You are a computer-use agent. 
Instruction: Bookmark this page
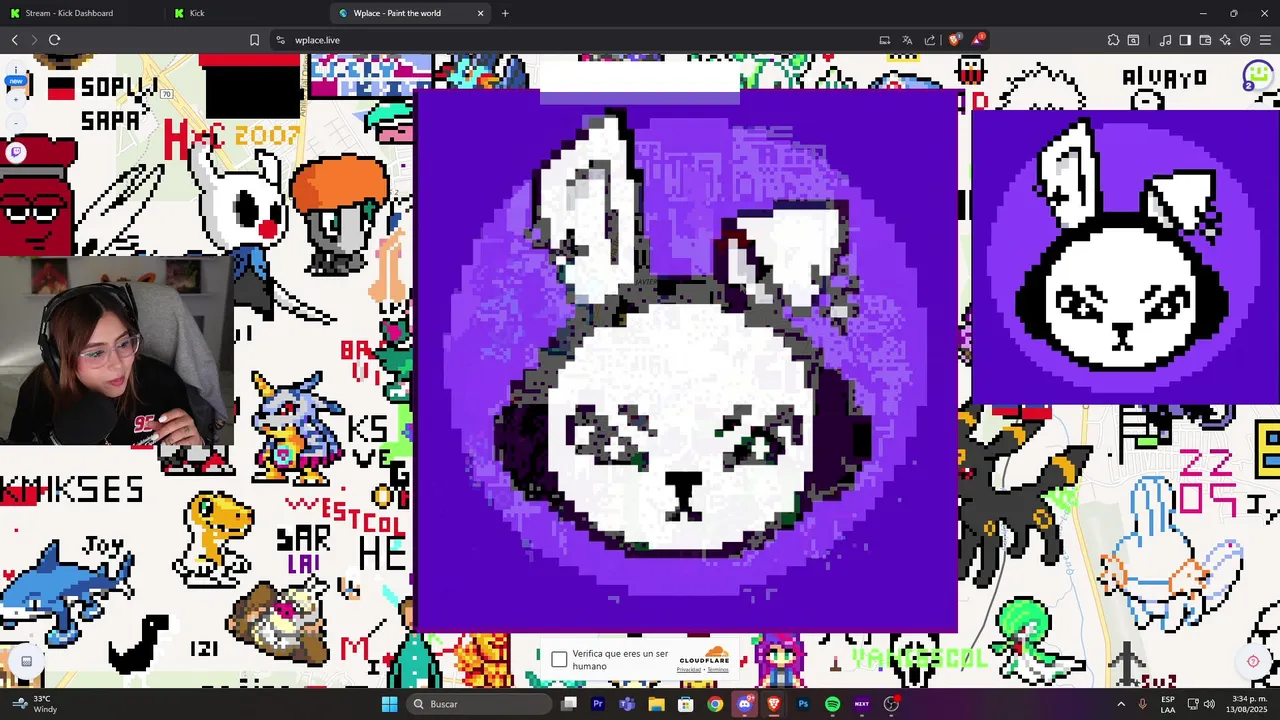click(254, 40)
